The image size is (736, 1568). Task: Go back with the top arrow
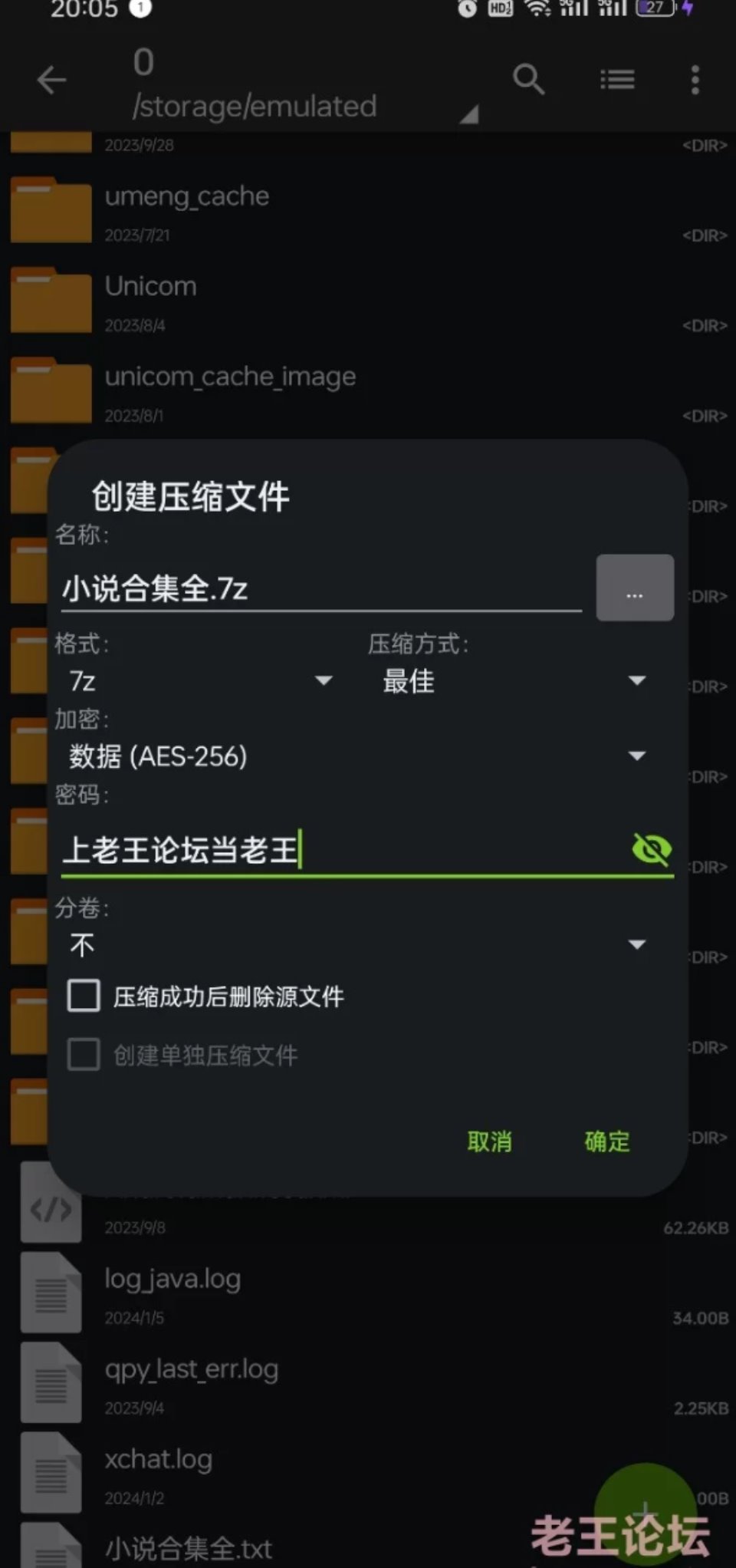coord(51,80)
